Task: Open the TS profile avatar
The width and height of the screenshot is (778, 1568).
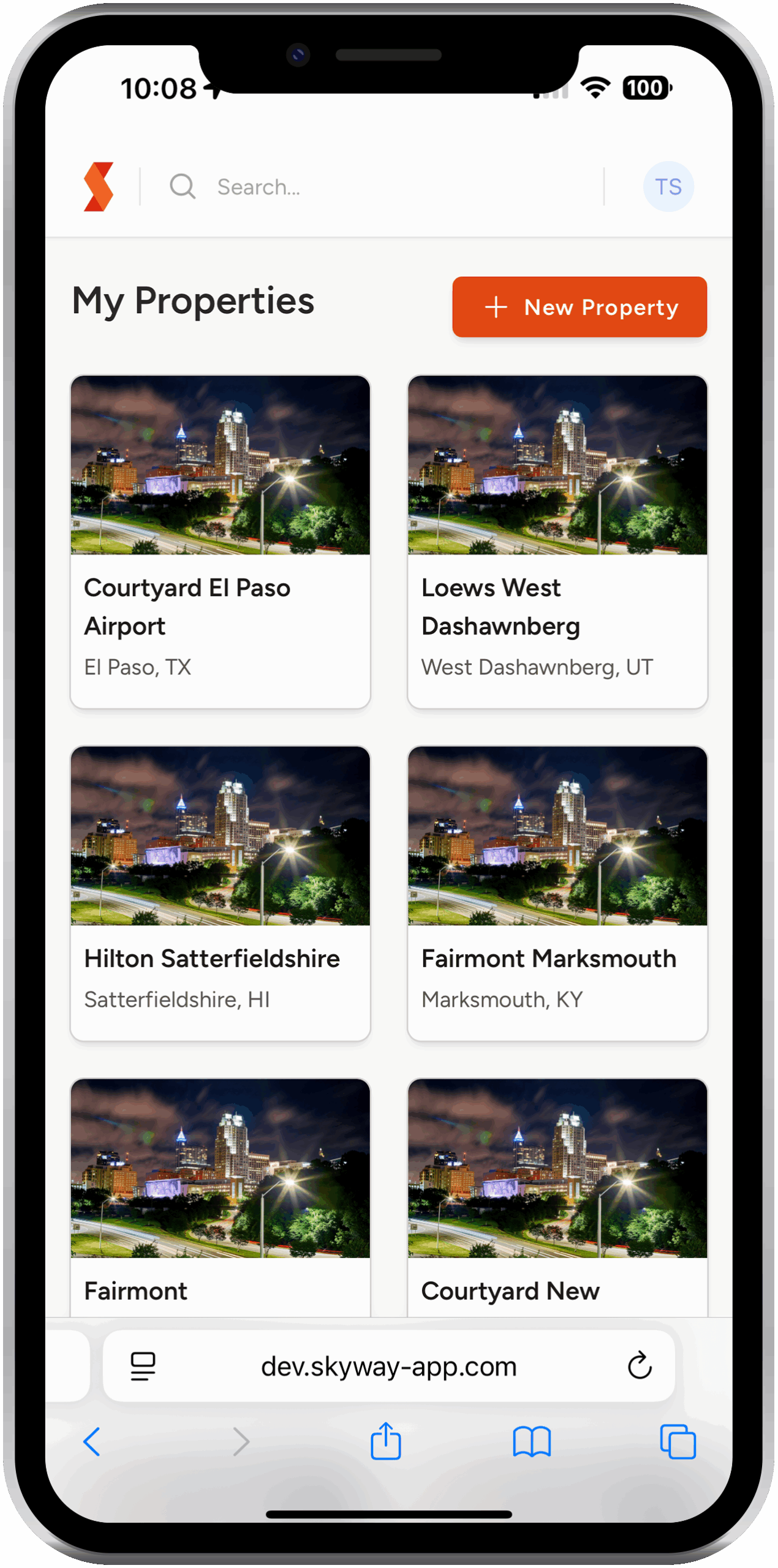Action: click(668, 187)
